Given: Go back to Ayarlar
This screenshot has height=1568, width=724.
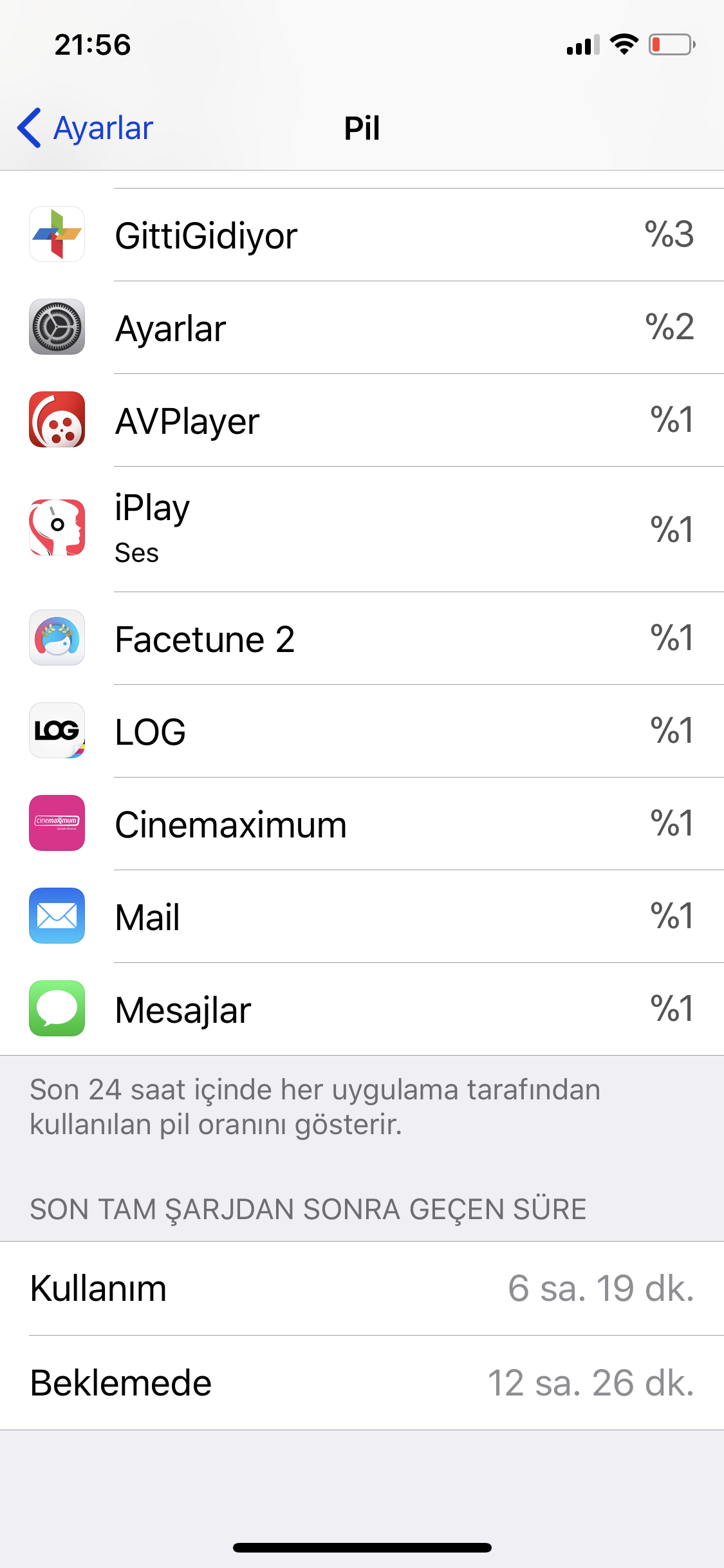Looking at the screenshot, I should coord(85,127).
